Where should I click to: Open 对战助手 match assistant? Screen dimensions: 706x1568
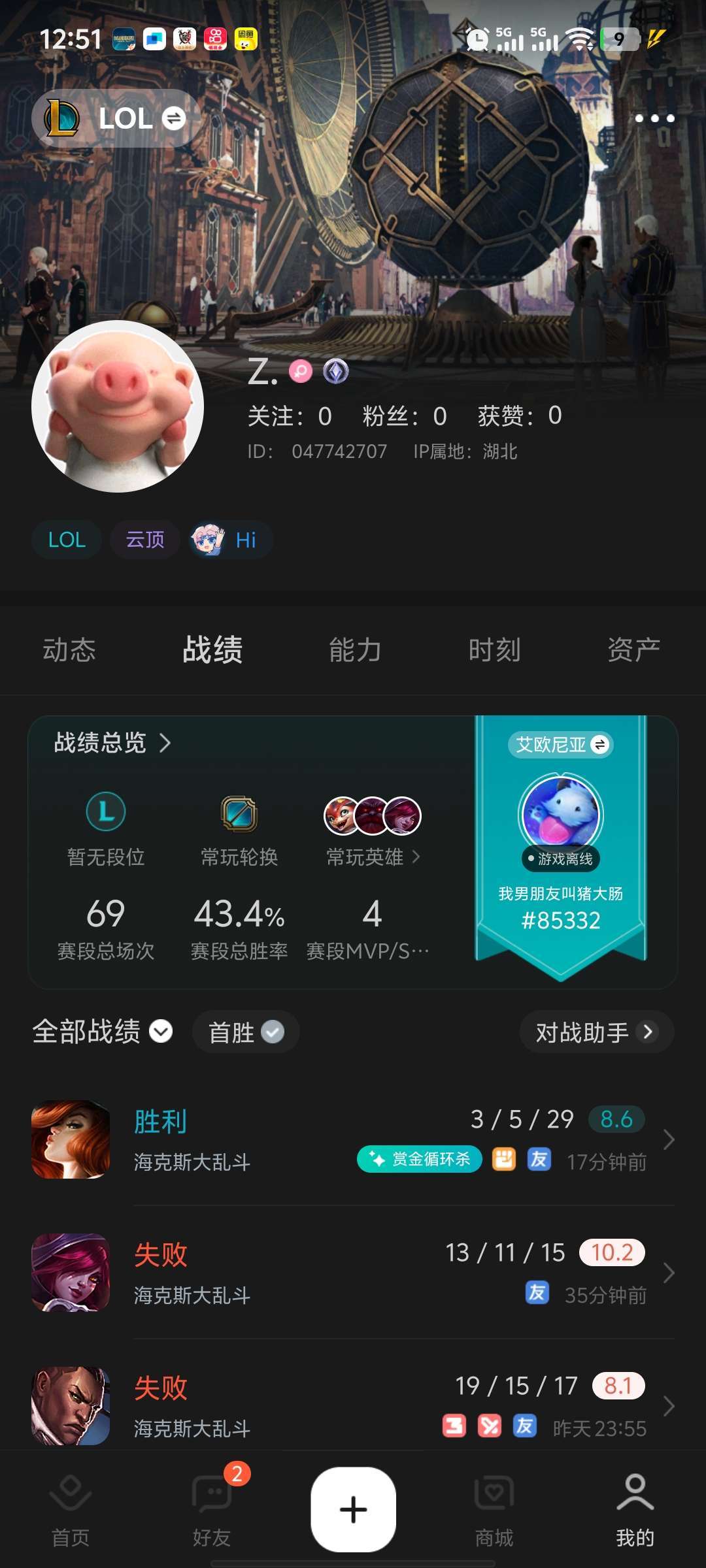point(596,1032)
